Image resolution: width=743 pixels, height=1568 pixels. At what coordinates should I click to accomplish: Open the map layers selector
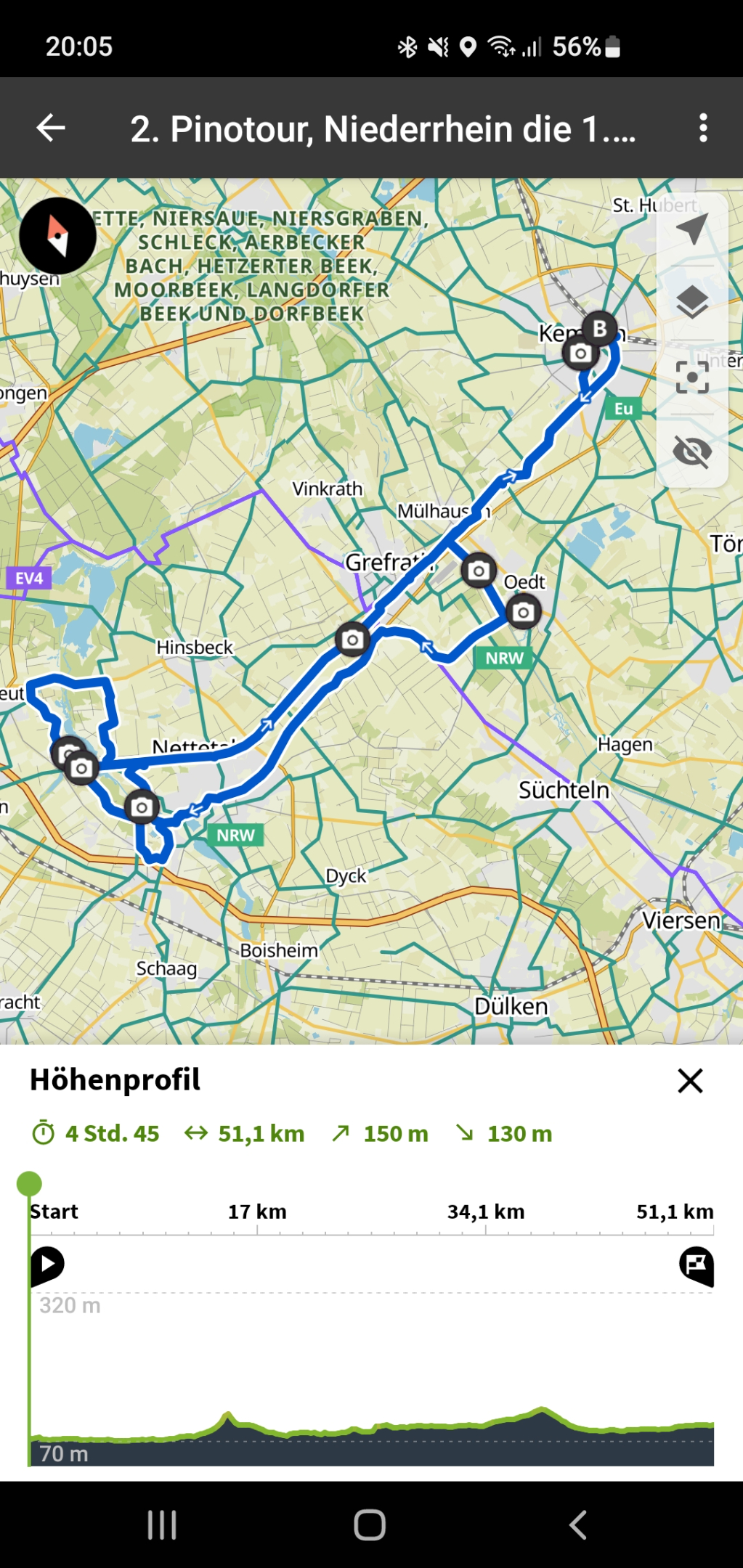coord(692,302)
